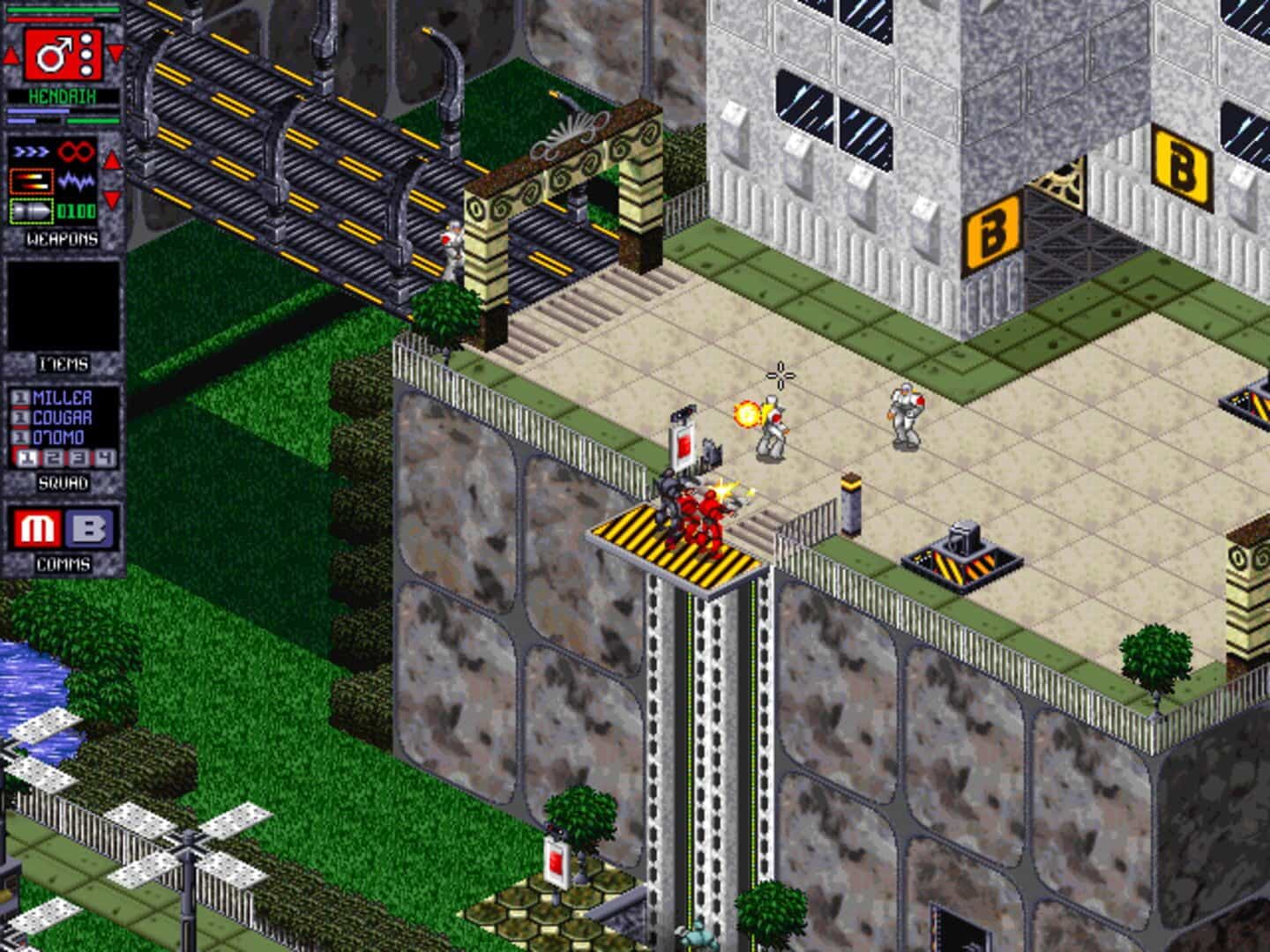Select the blue wave weapon
The width and height of the screenshot is (1270, 952).
(x=76, y=182)
